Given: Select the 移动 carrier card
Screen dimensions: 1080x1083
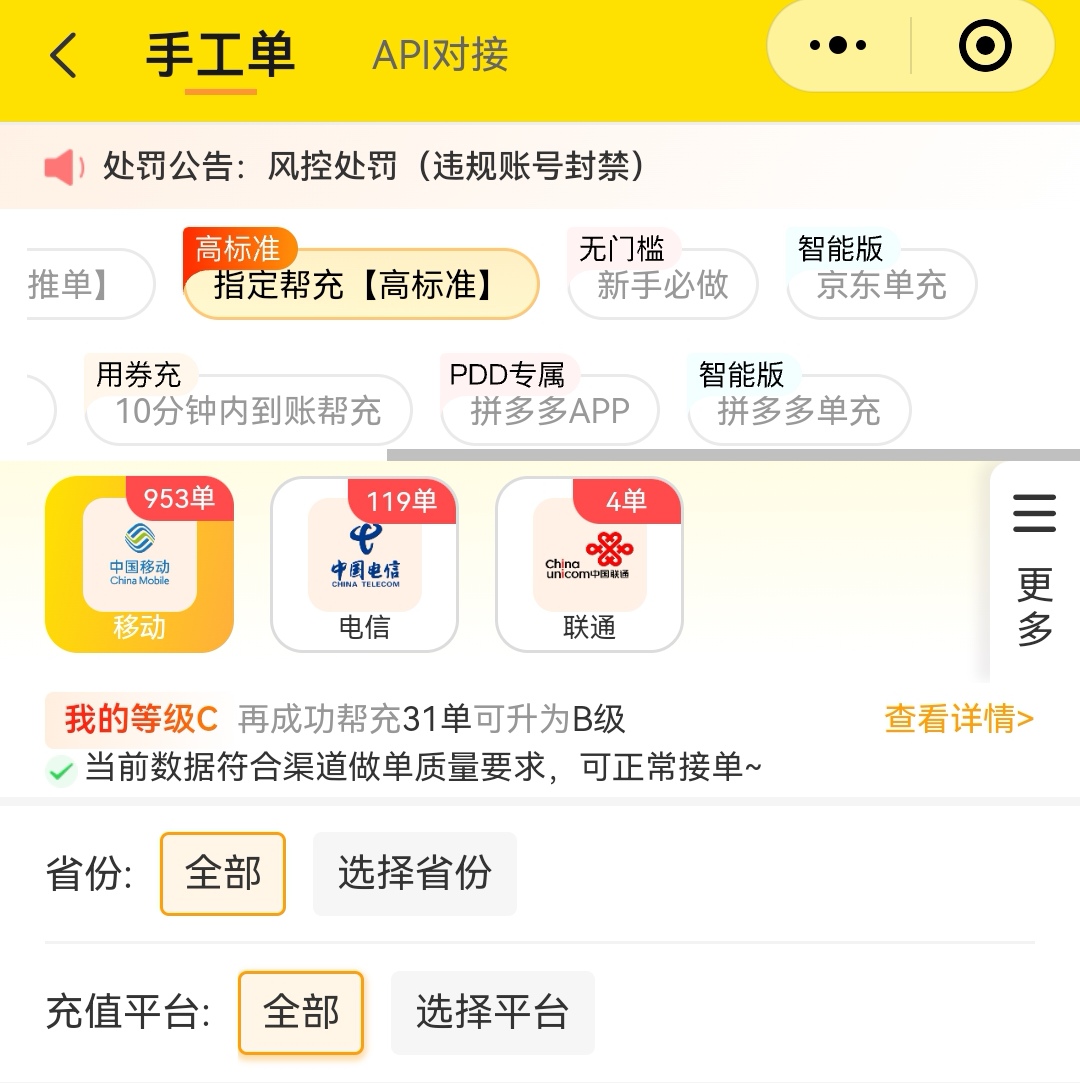Looking at the screenshot, I should click(139, 564).
